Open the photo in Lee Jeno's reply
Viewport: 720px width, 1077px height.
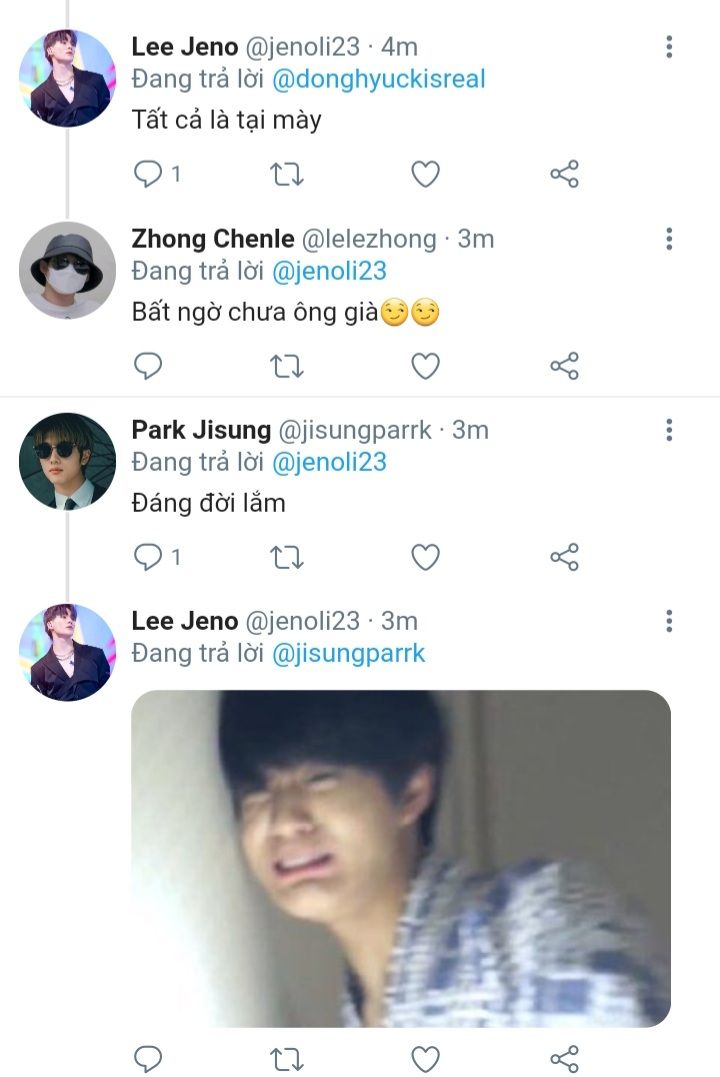[401, 858]
